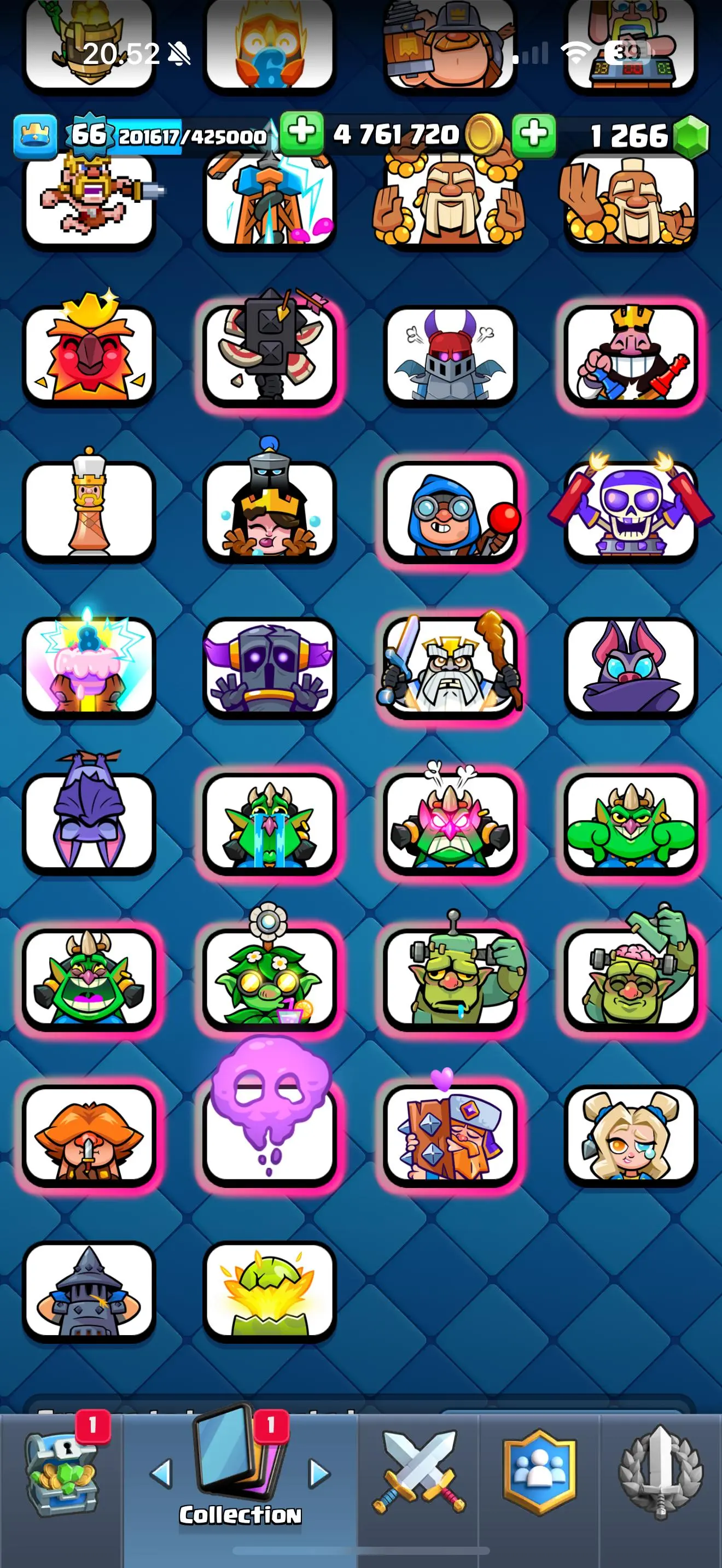
Task: Open the Shop tab with the chest icon
Action: [61, 1473]
